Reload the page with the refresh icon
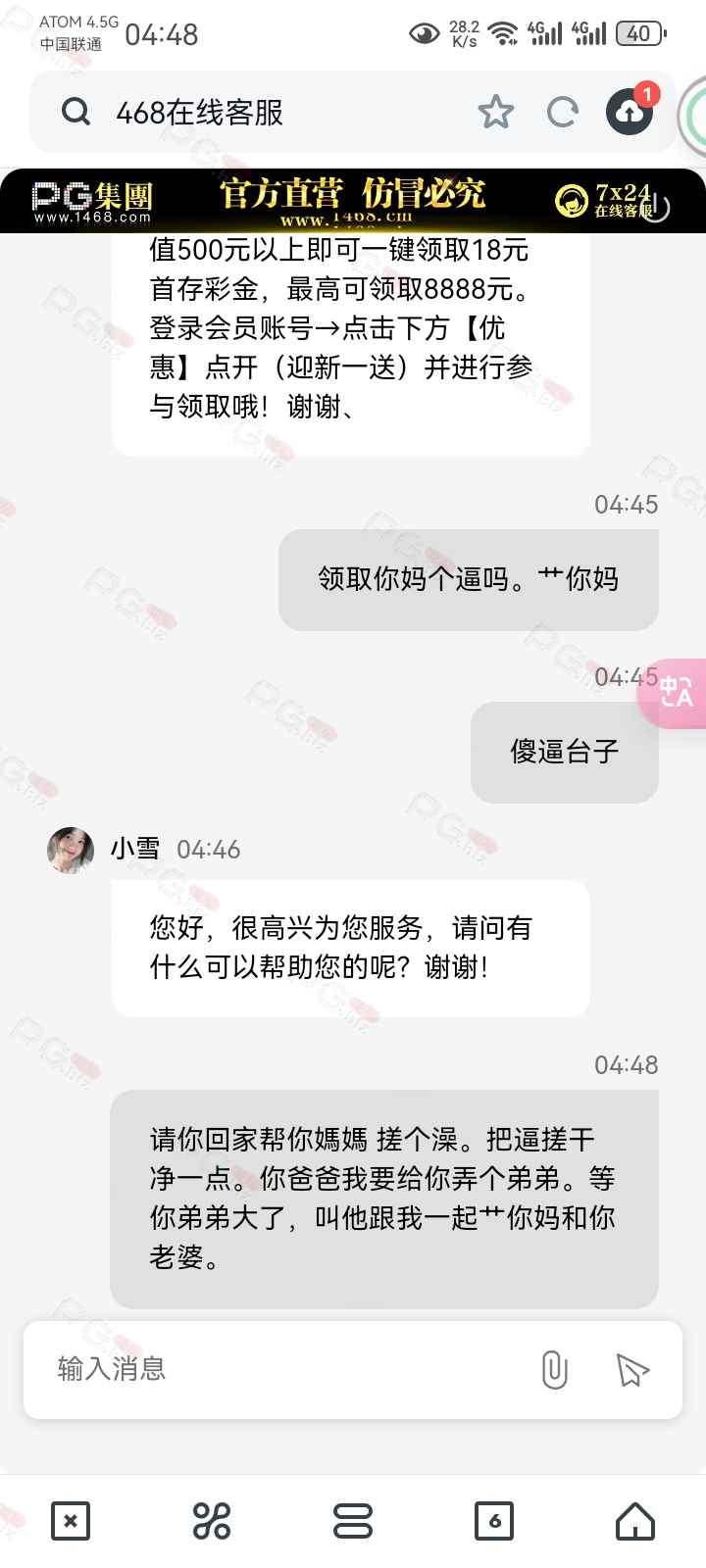Image resolution: width=706 pixels, height=1568 pixels. [562, 113]
